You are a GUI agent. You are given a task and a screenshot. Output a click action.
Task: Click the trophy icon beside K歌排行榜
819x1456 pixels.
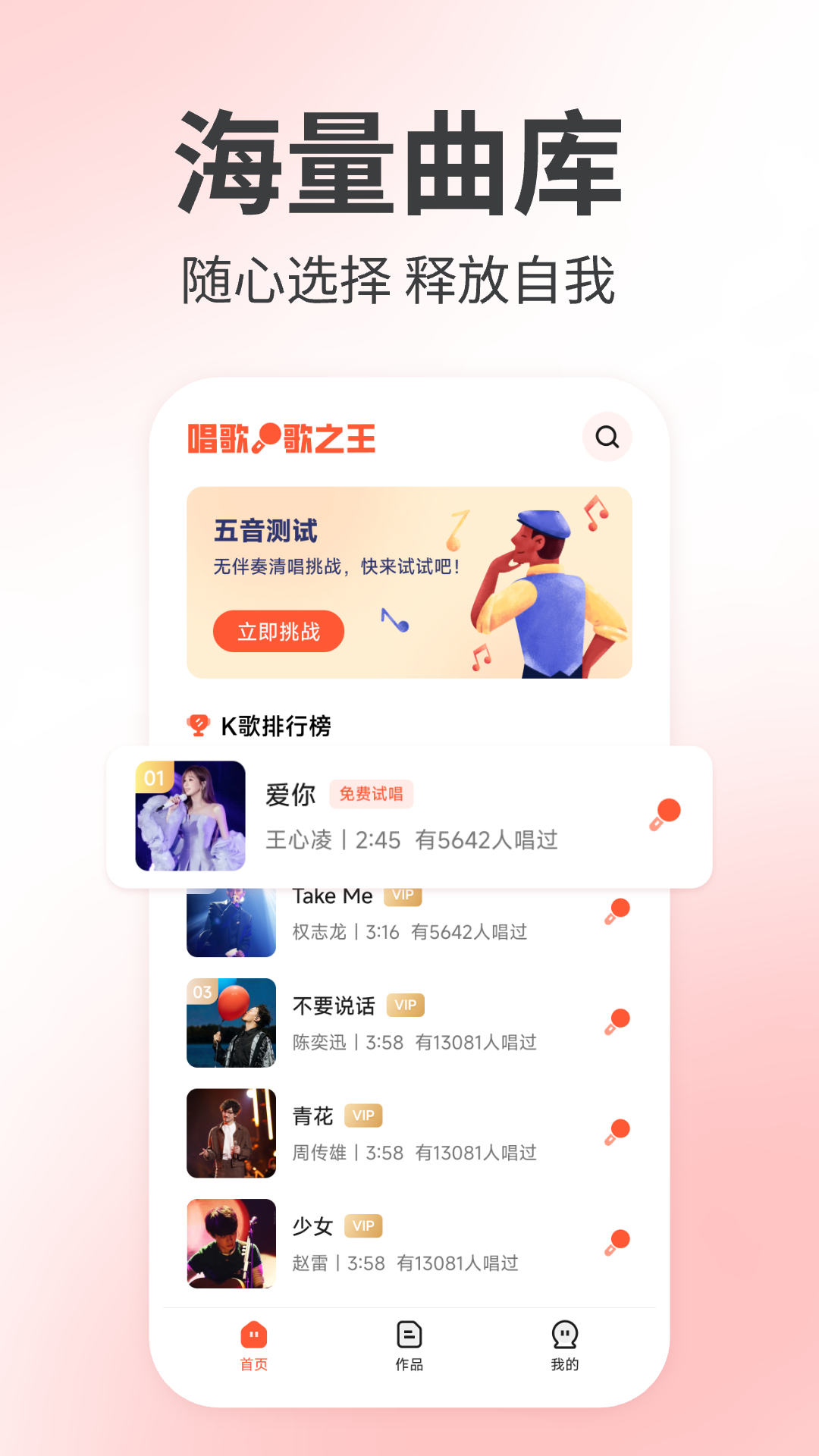point(197,724)
